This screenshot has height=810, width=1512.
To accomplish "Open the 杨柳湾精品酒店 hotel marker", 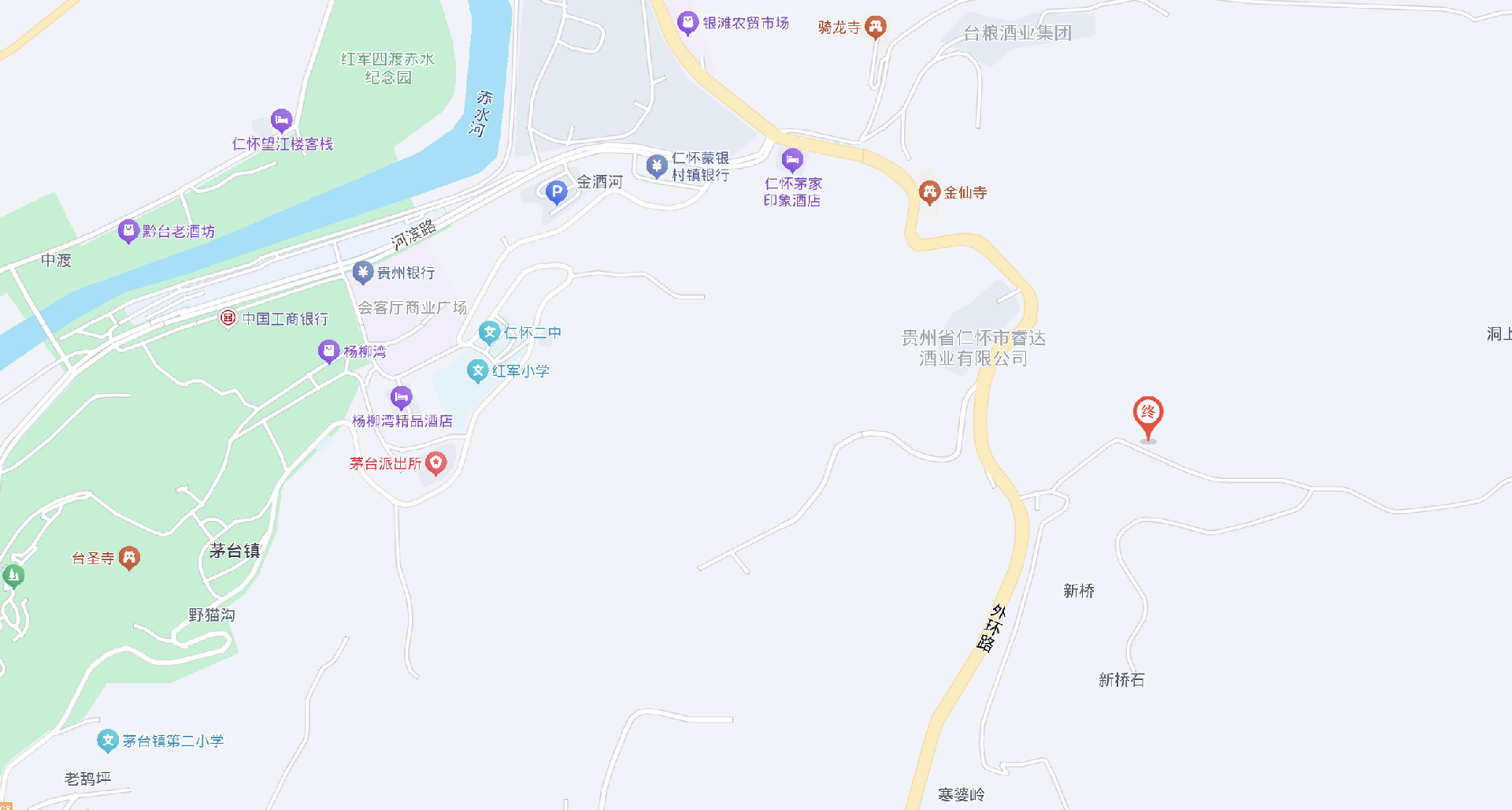I will [401, 396].
